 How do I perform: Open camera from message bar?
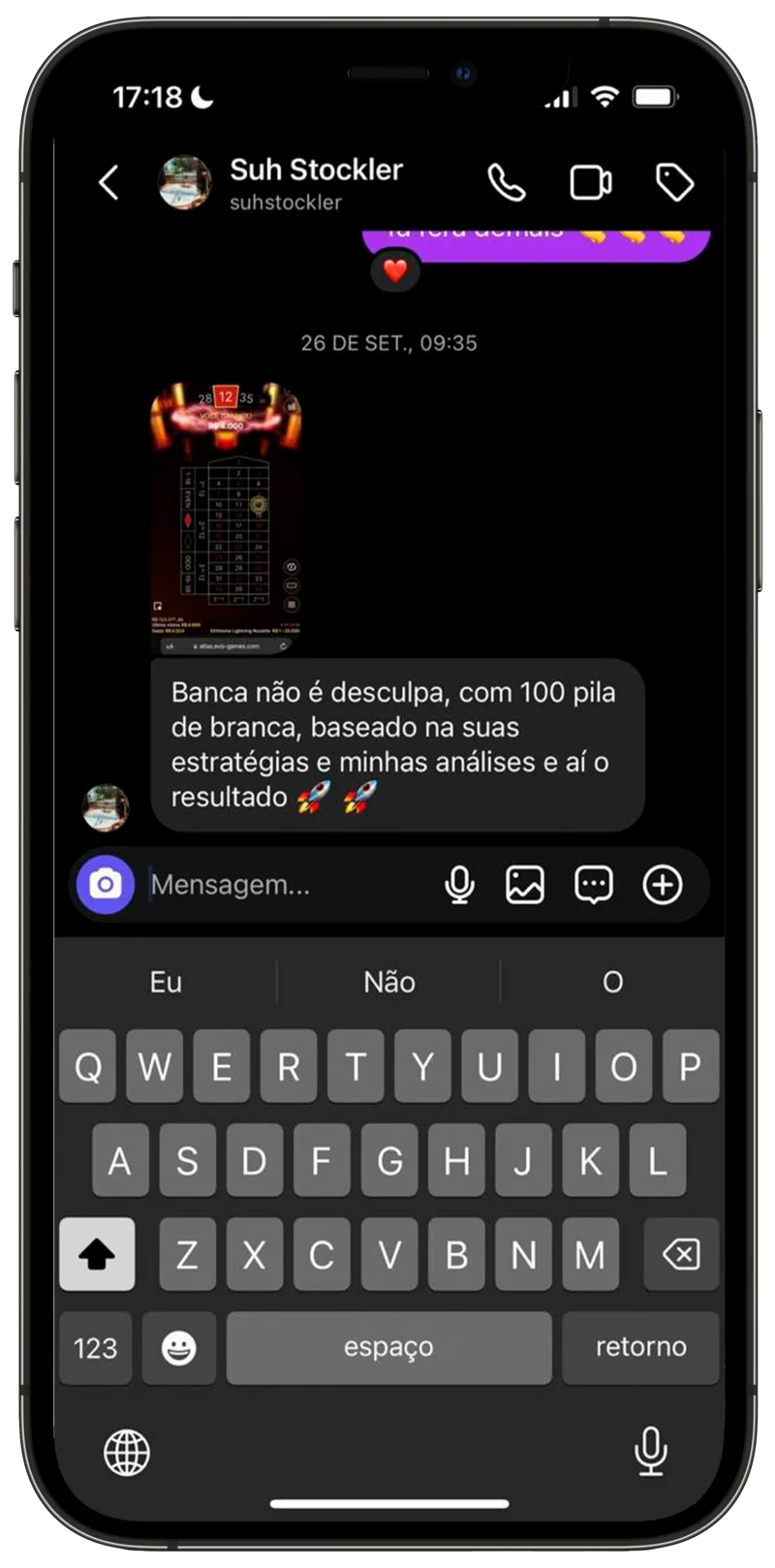point(106,884)
